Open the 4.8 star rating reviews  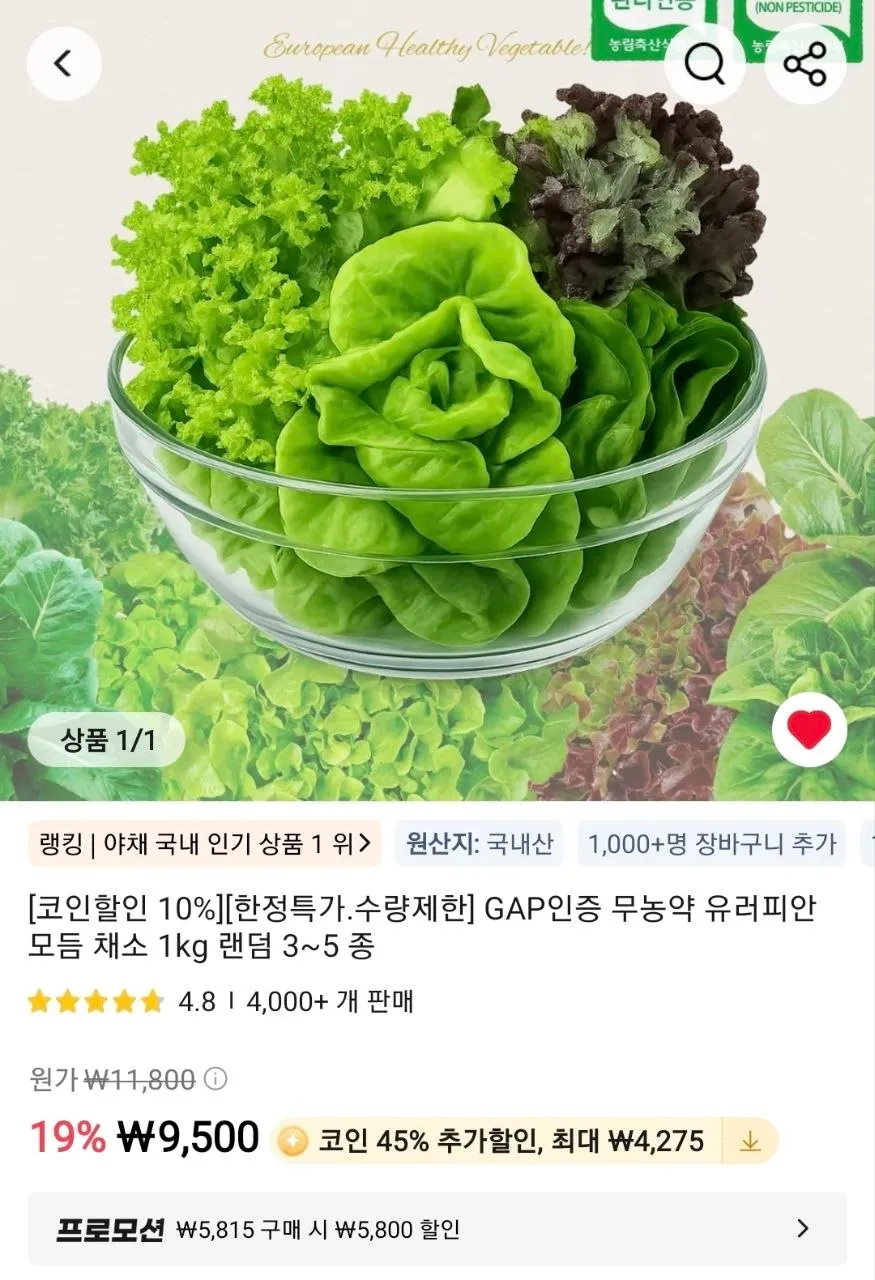coord(120,1001)
